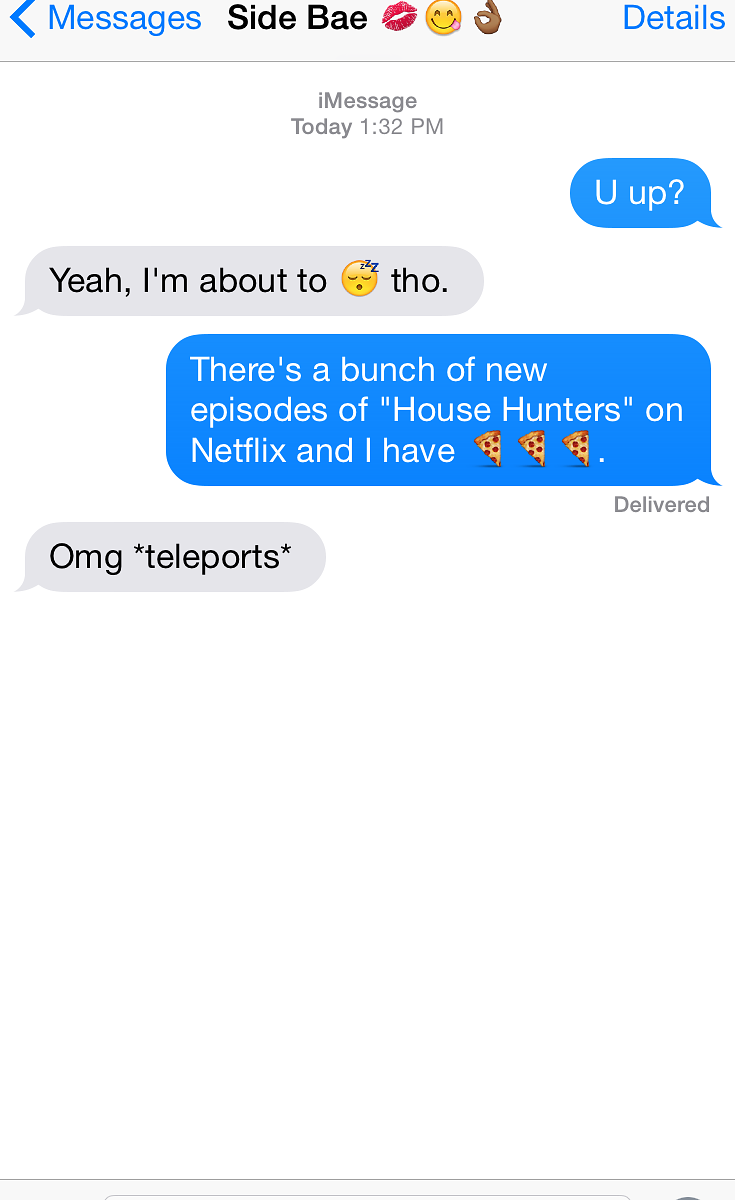Tap the last pizza emoji

coord(577,450)
